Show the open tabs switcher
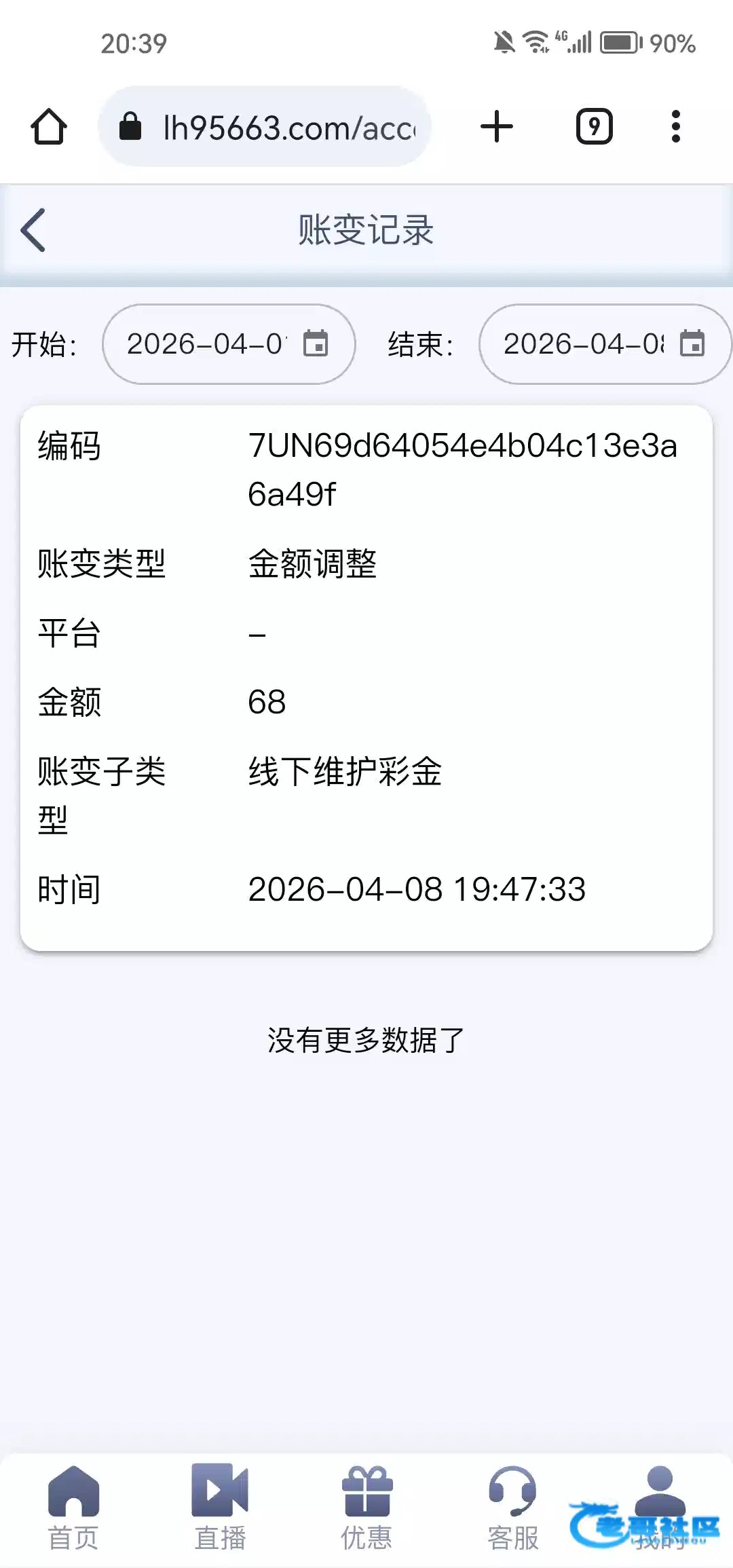This screenshot has height=1568, width=733. [594, 127]
